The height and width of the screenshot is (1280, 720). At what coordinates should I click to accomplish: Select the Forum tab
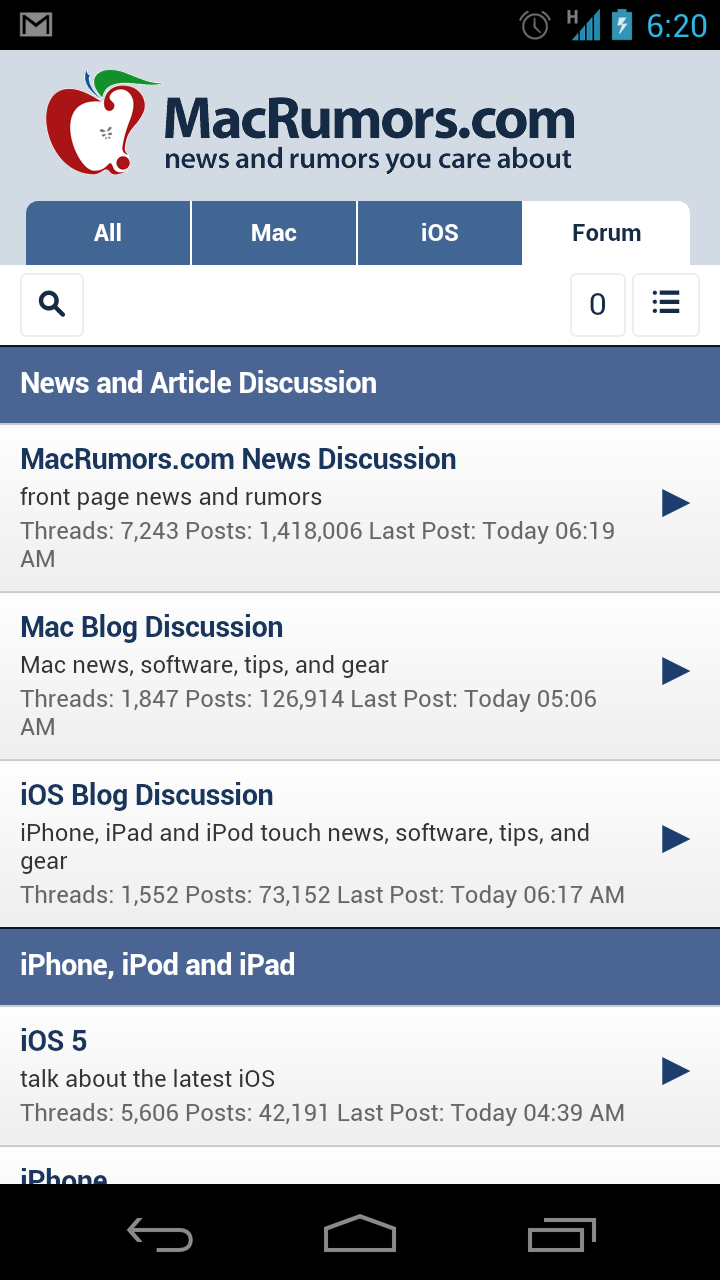(x=606, y=233)
